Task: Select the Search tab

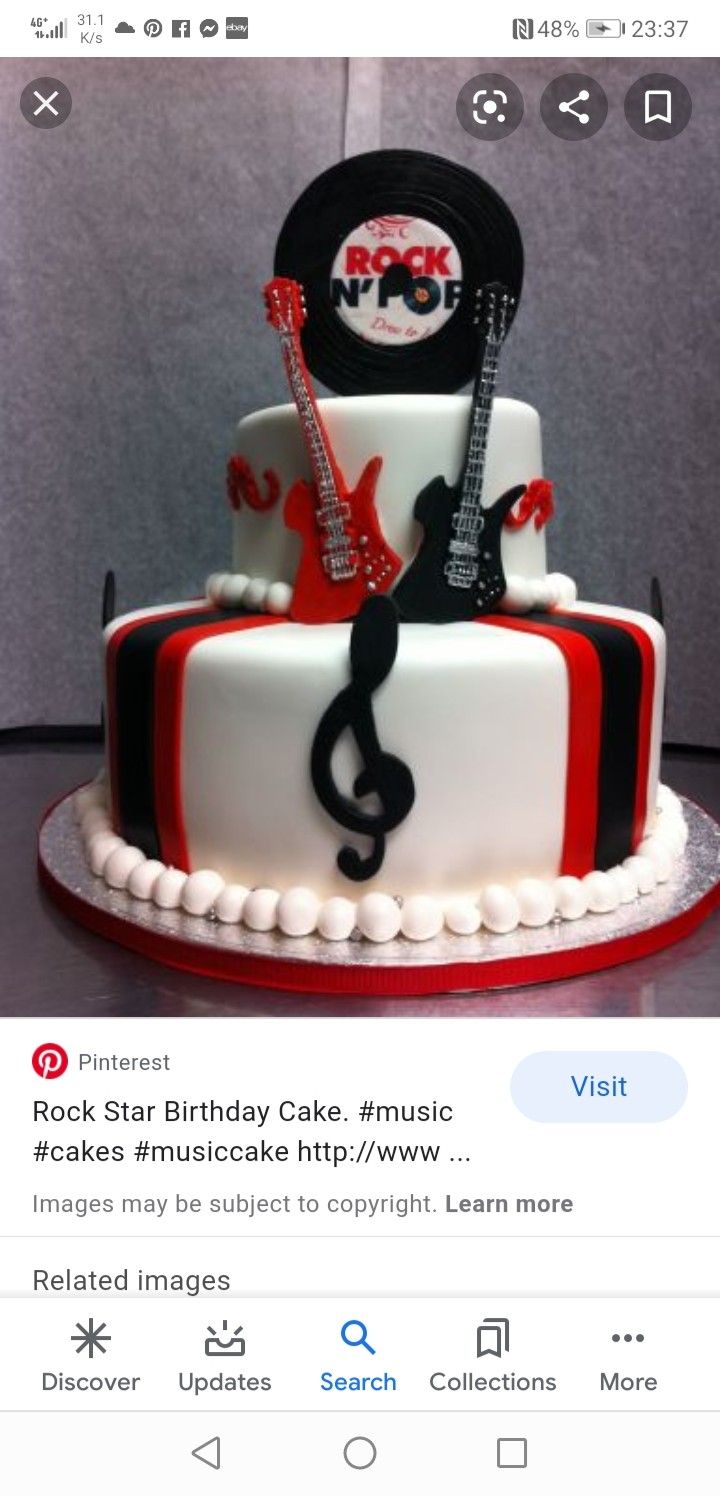Action: (358, 1356)
